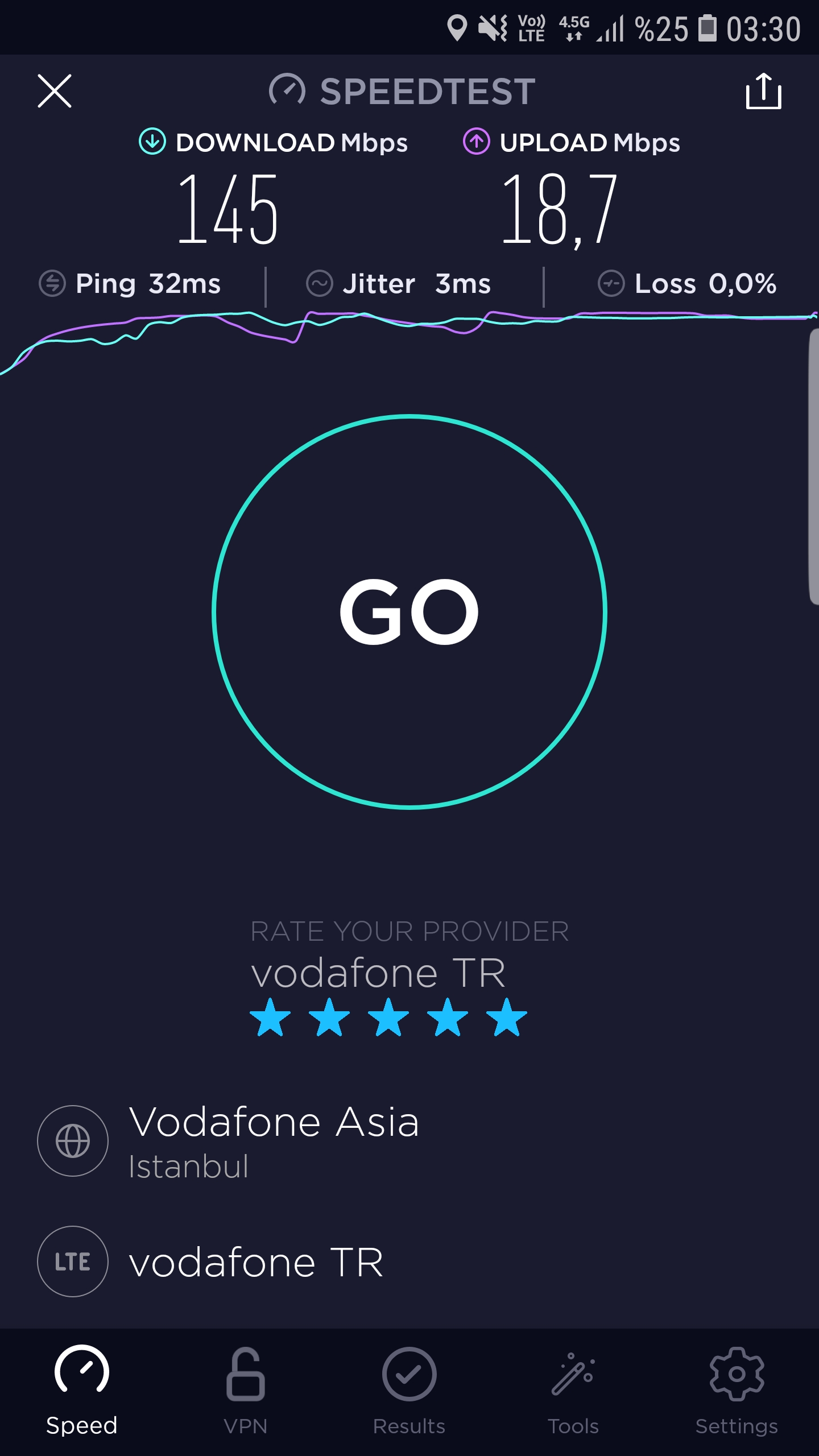Open Vodafone Asia Istanbul server selection
This screenshot has height=1456, width=819.
pyautogui.click(x=409, y=1141)
